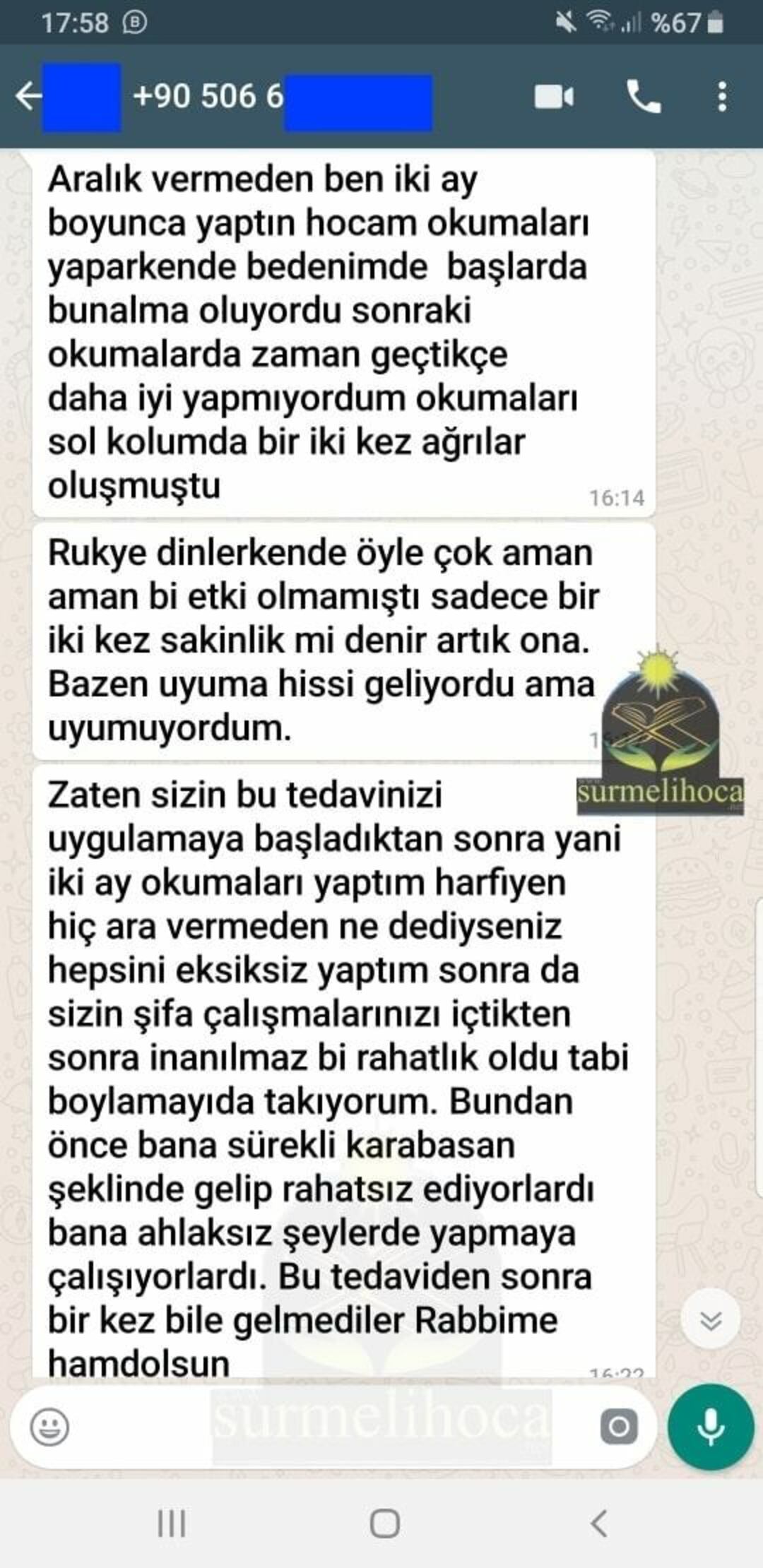Open the chat overflow menu
This screenshot has width=763, height=1568.
click(721, 97)
